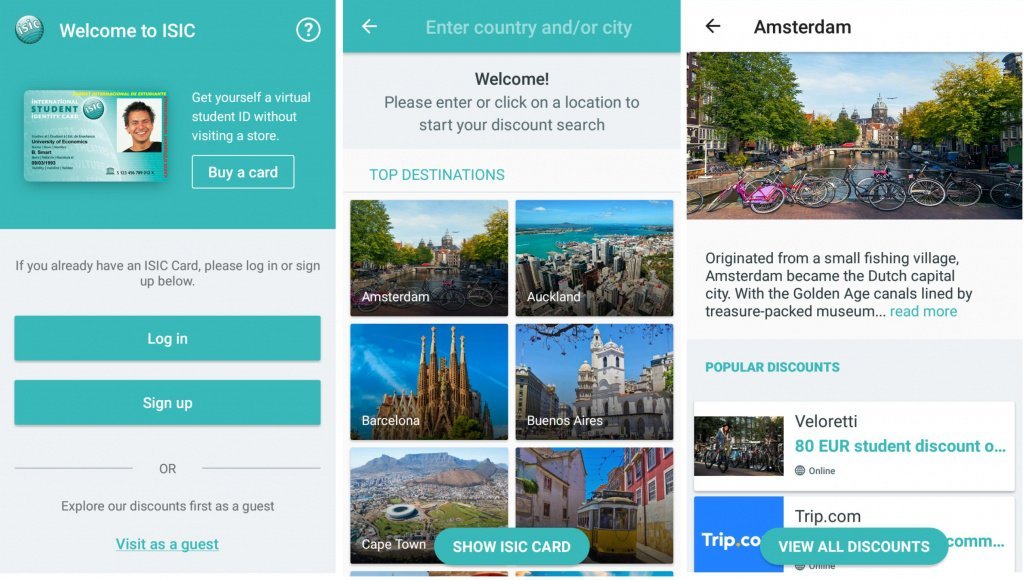The image size is (1024, 580).
Task: Select the Sign up button
Action: point(167,403)
